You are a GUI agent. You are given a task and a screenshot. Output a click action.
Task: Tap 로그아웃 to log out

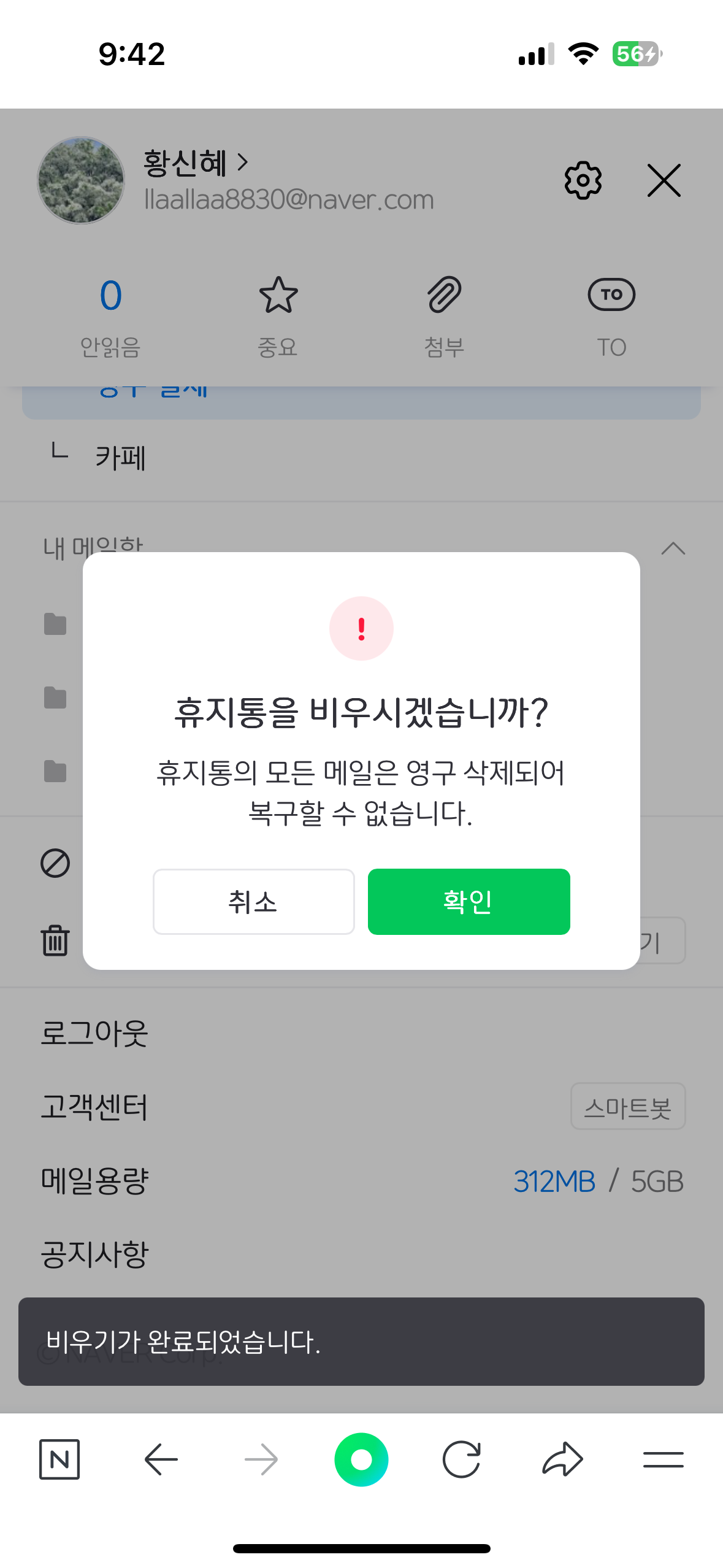(x=94, y=1033)
